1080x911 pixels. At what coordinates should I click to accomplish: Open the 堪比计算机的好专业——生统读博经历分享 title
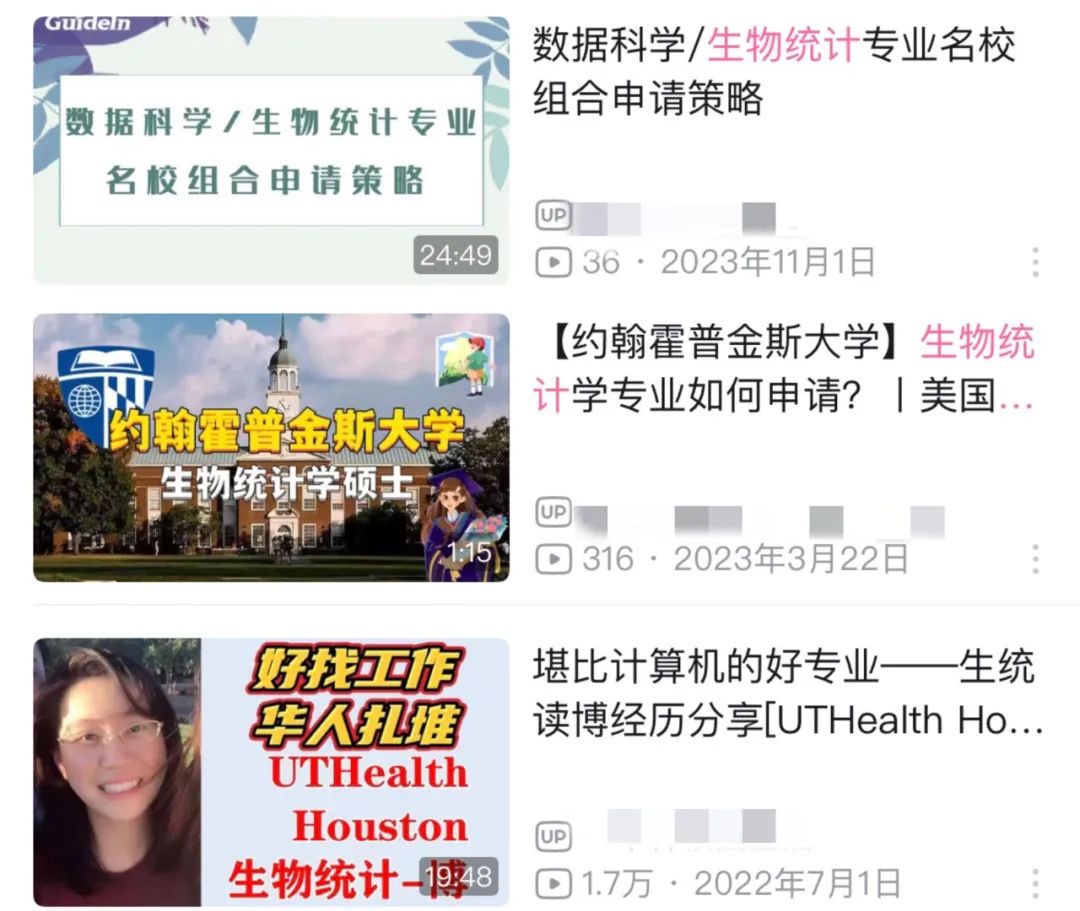click(x=788, y=693)
